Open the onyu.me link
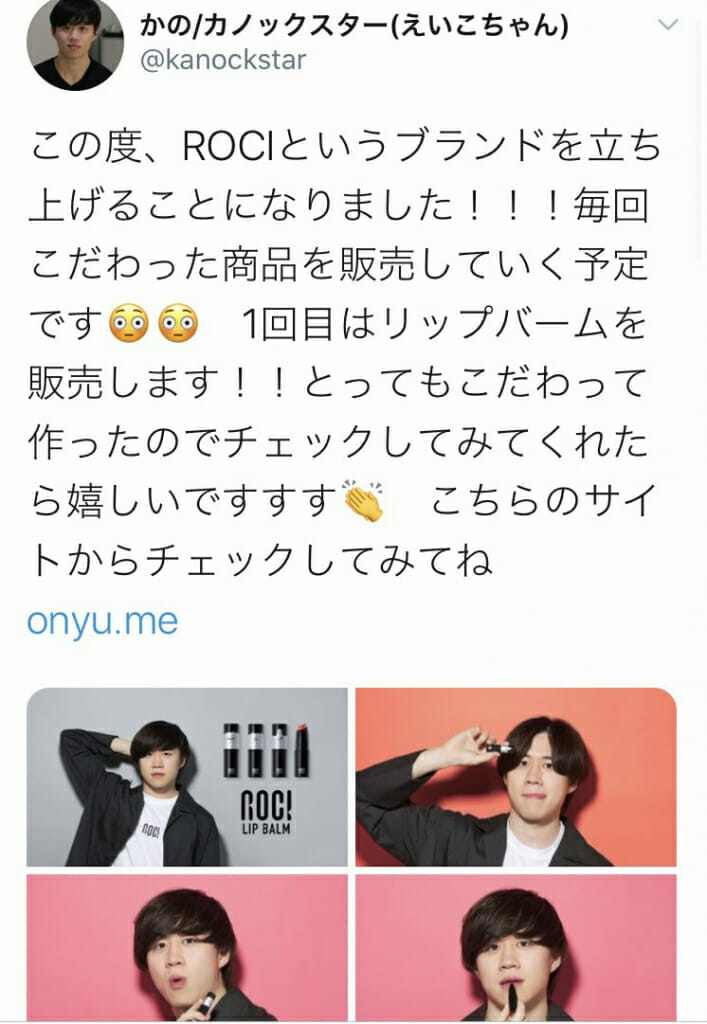Viewport: 707px width, 1024px height. 102,622
